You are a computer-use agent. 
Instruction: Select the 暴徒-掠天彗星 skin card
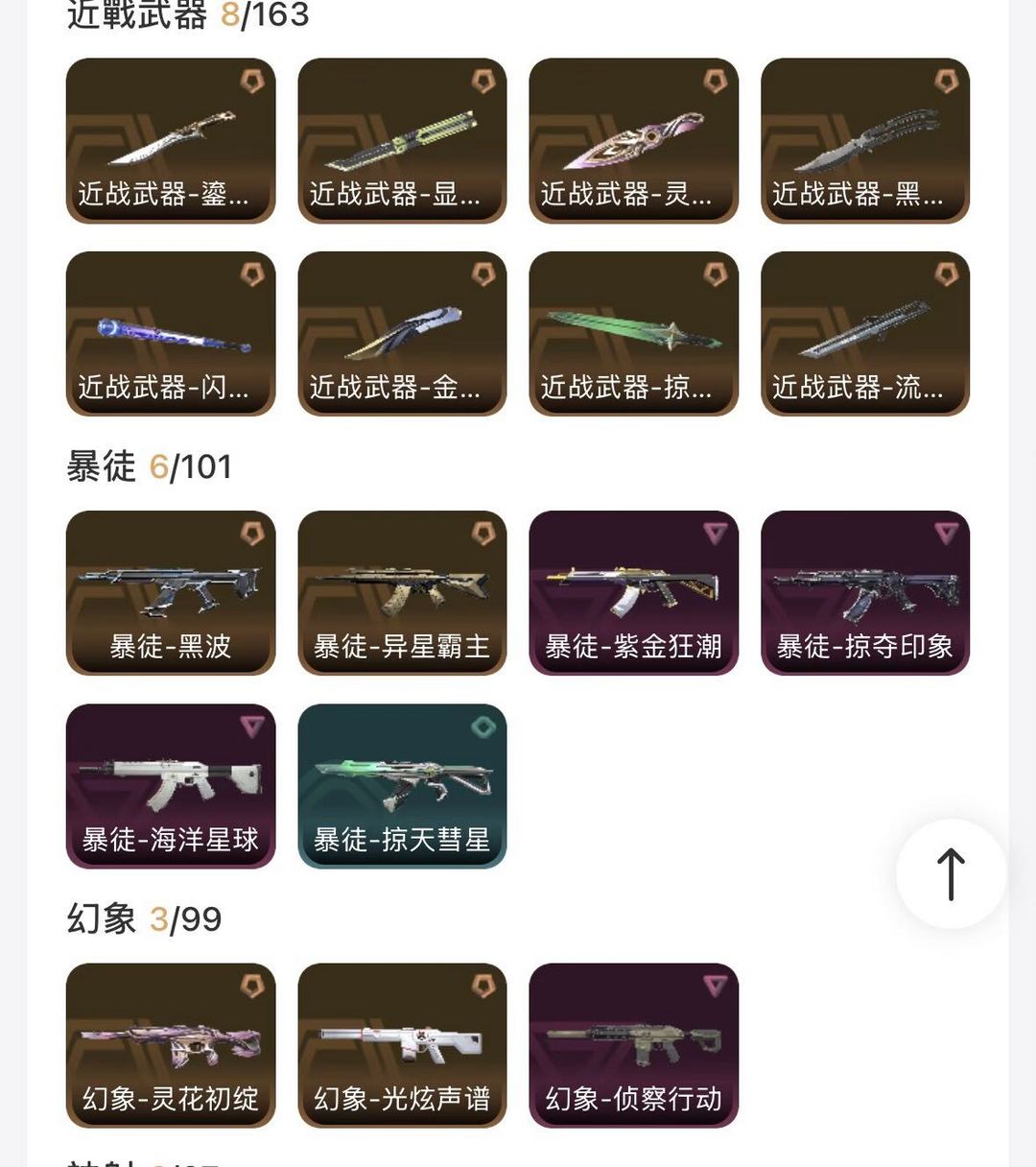[x=402, y=786]
